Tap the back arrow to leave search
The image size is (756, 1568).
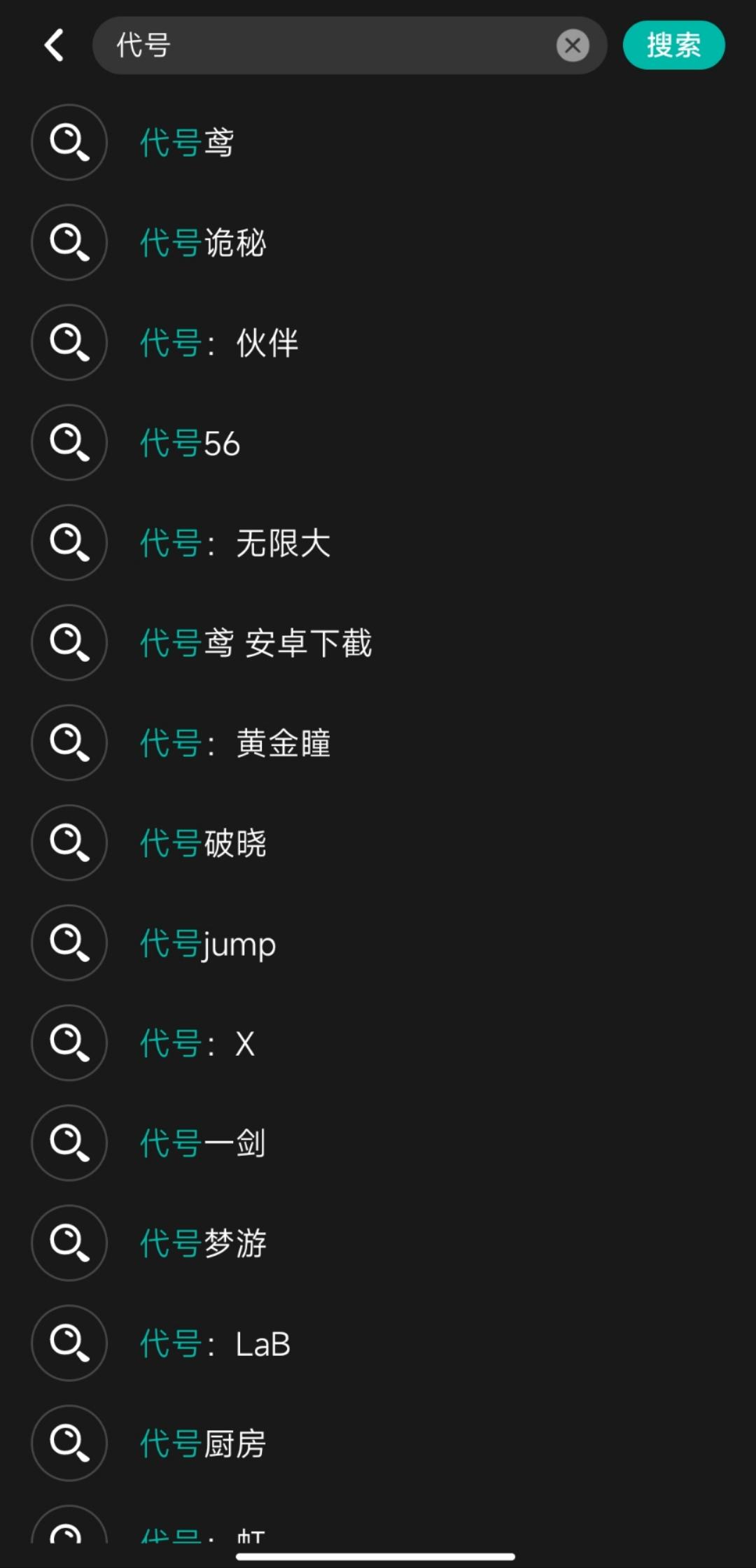tap(55, 45)
